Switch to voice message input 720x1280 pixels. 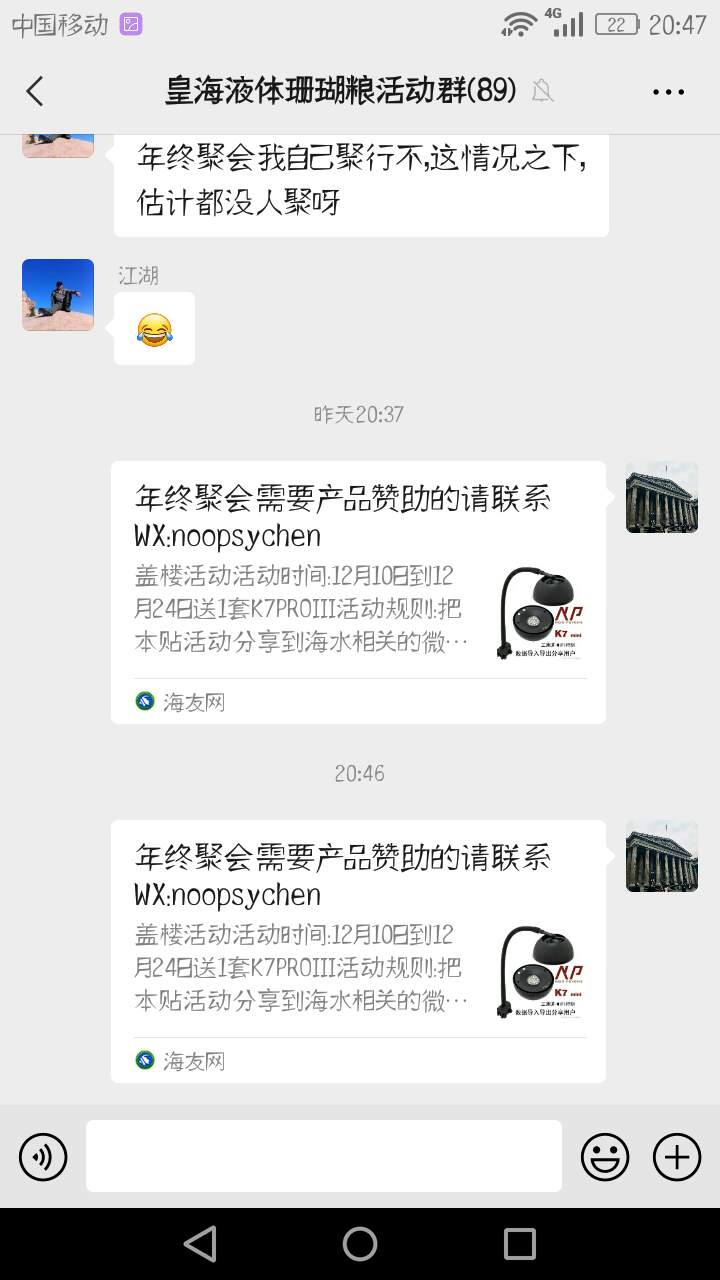click(x=43, y=1158)
